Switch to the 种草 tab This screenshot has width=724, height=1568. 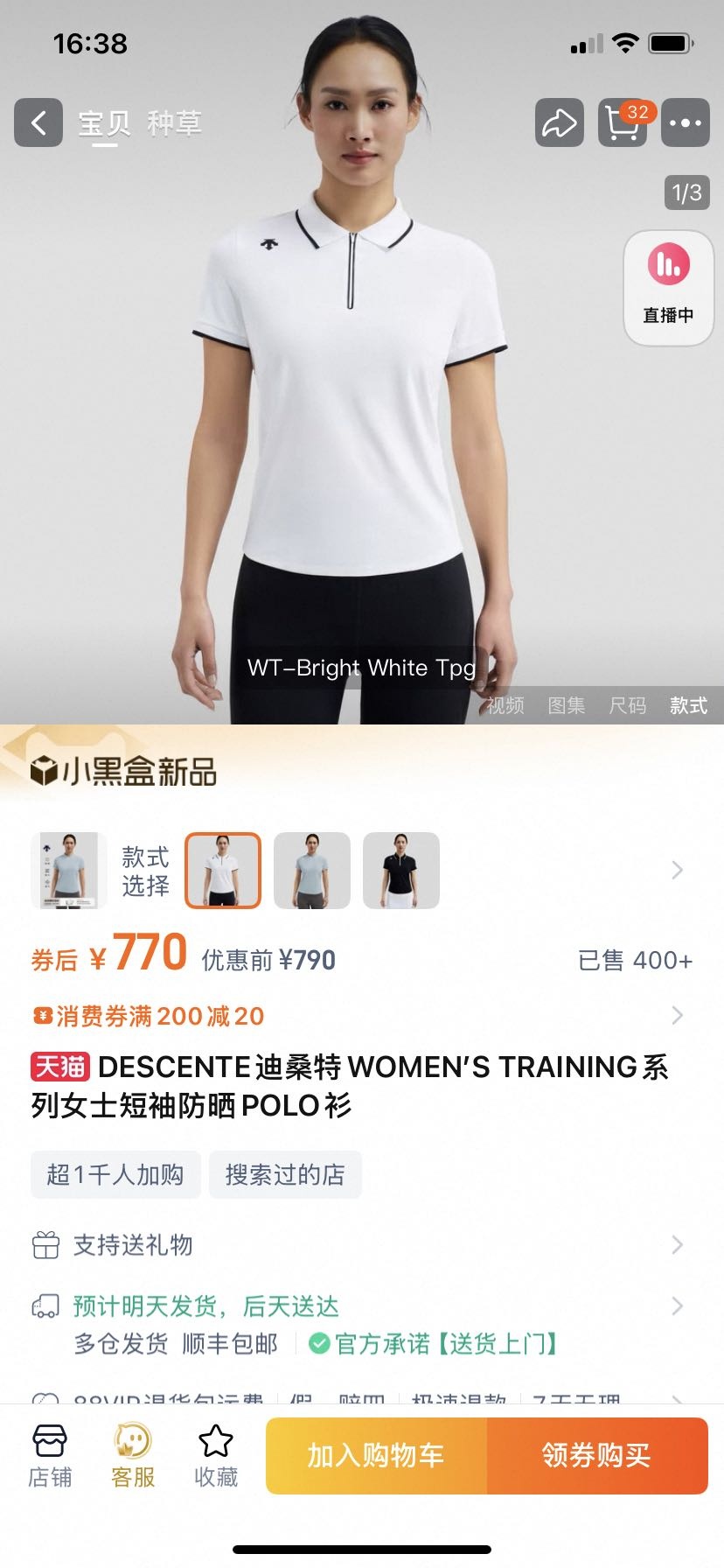pos(174,123)
